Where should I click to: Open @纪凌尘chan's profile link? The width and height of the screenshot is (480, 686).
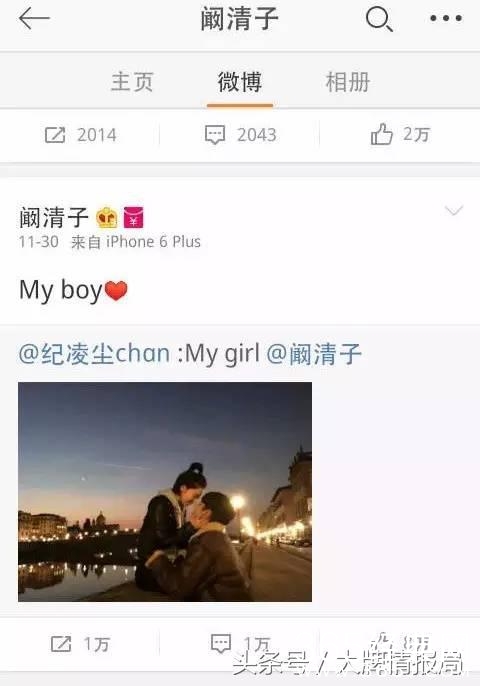point(94,354)
